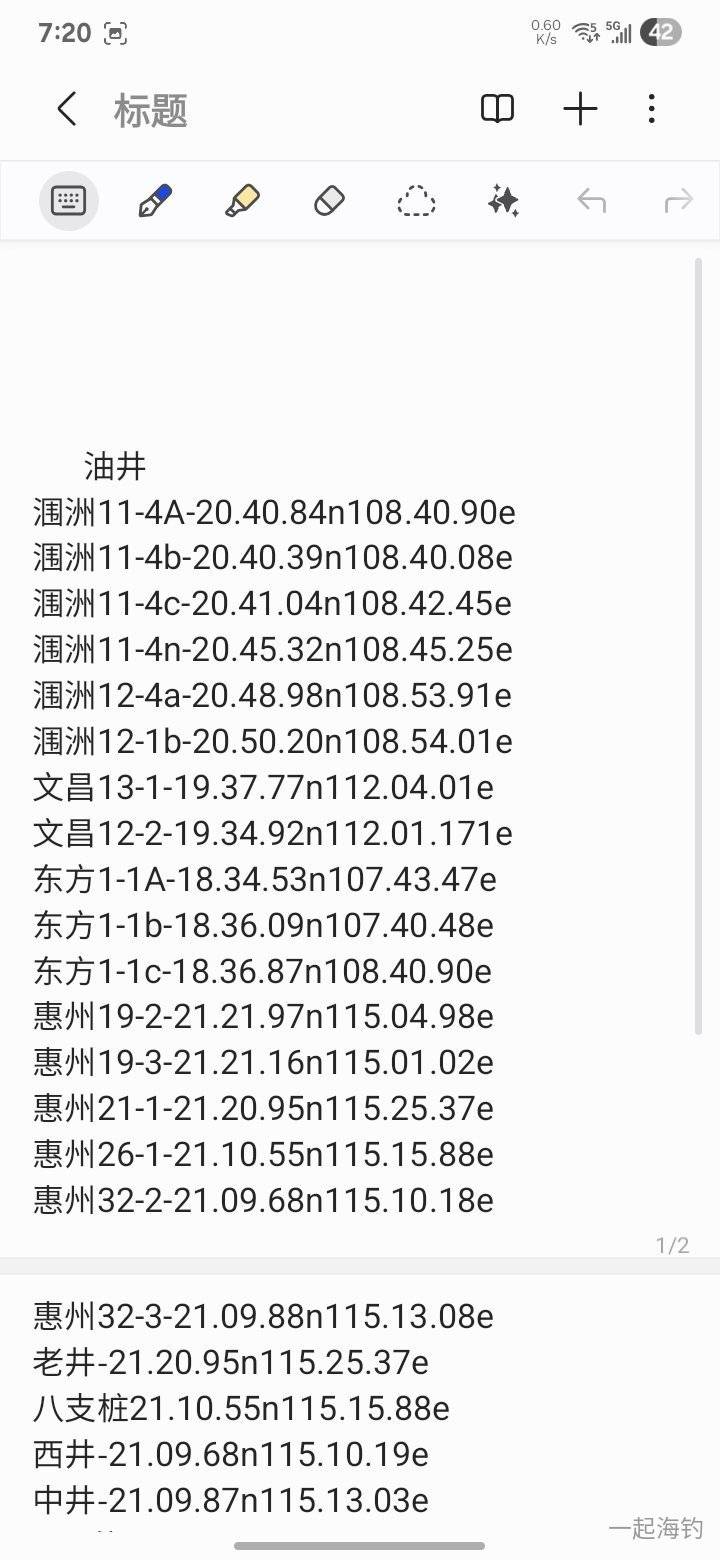Activate the lasso selection tool
The height and width of the screenshot is (1560, 720).
click(x=416, y=201)
